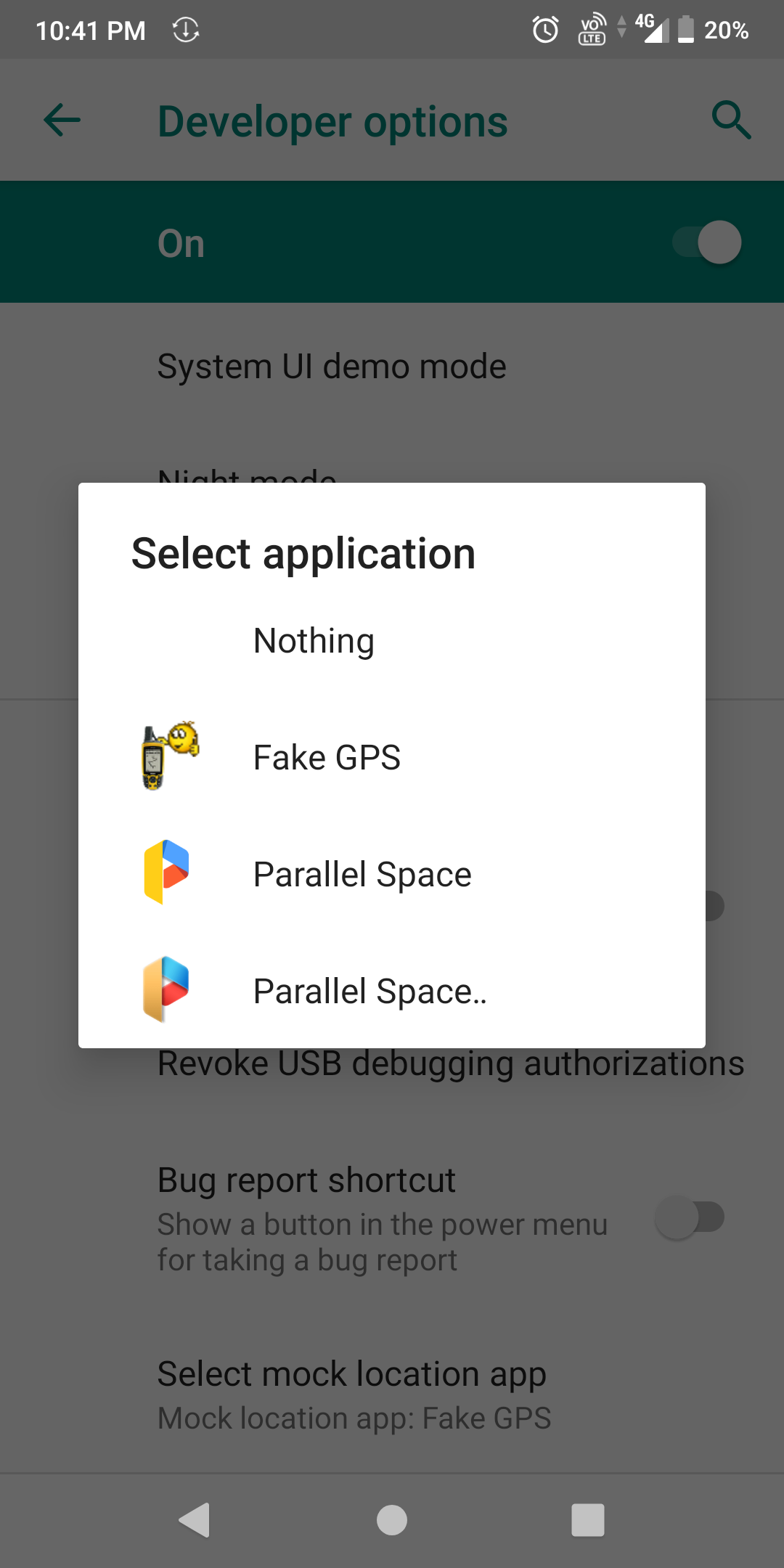
Task: Select the Fake GPS app icon
Action: (x=168, y=756)
